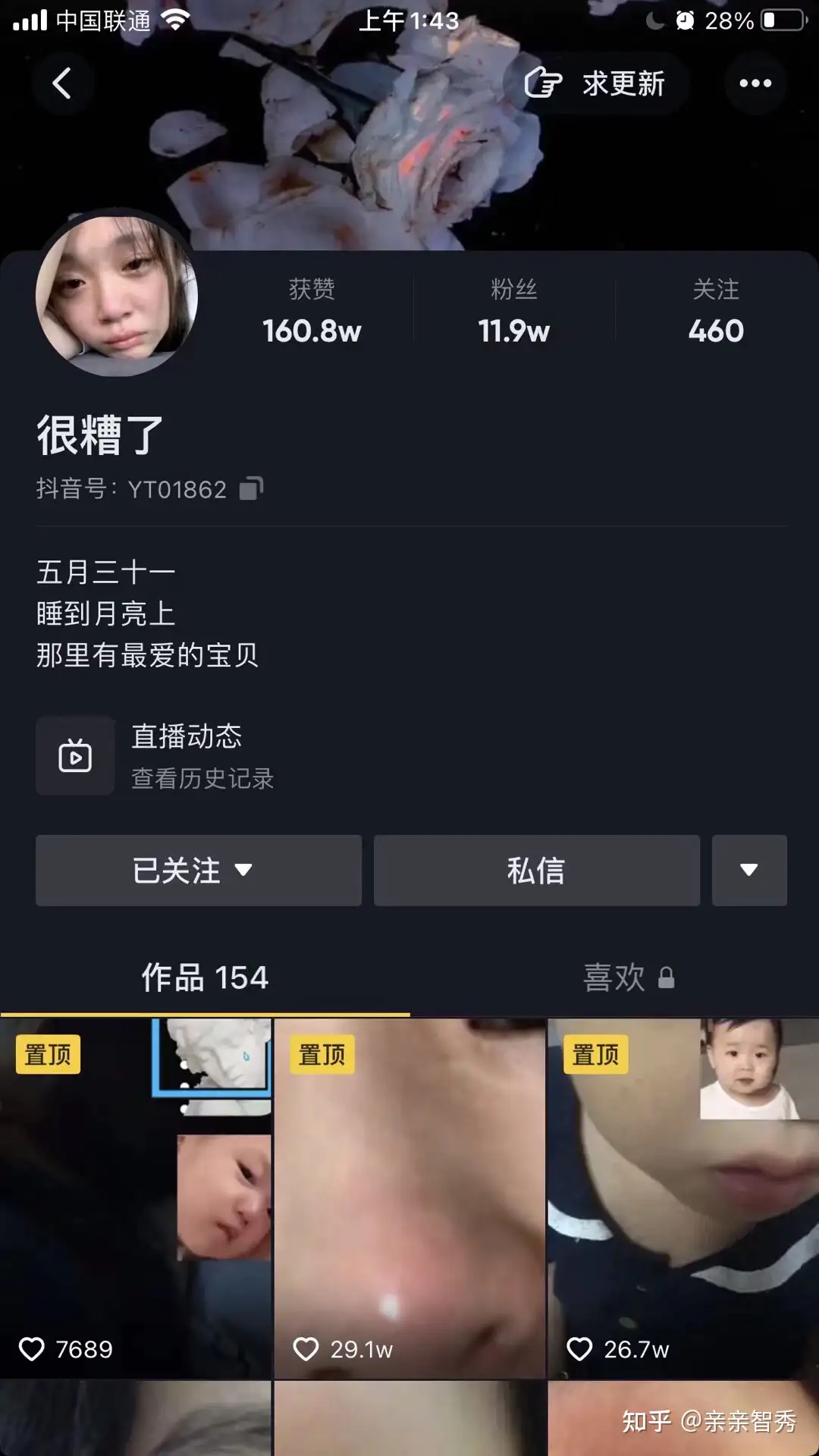
Task: Tap the 求更新 button
Action: click(x=596, y=83)
